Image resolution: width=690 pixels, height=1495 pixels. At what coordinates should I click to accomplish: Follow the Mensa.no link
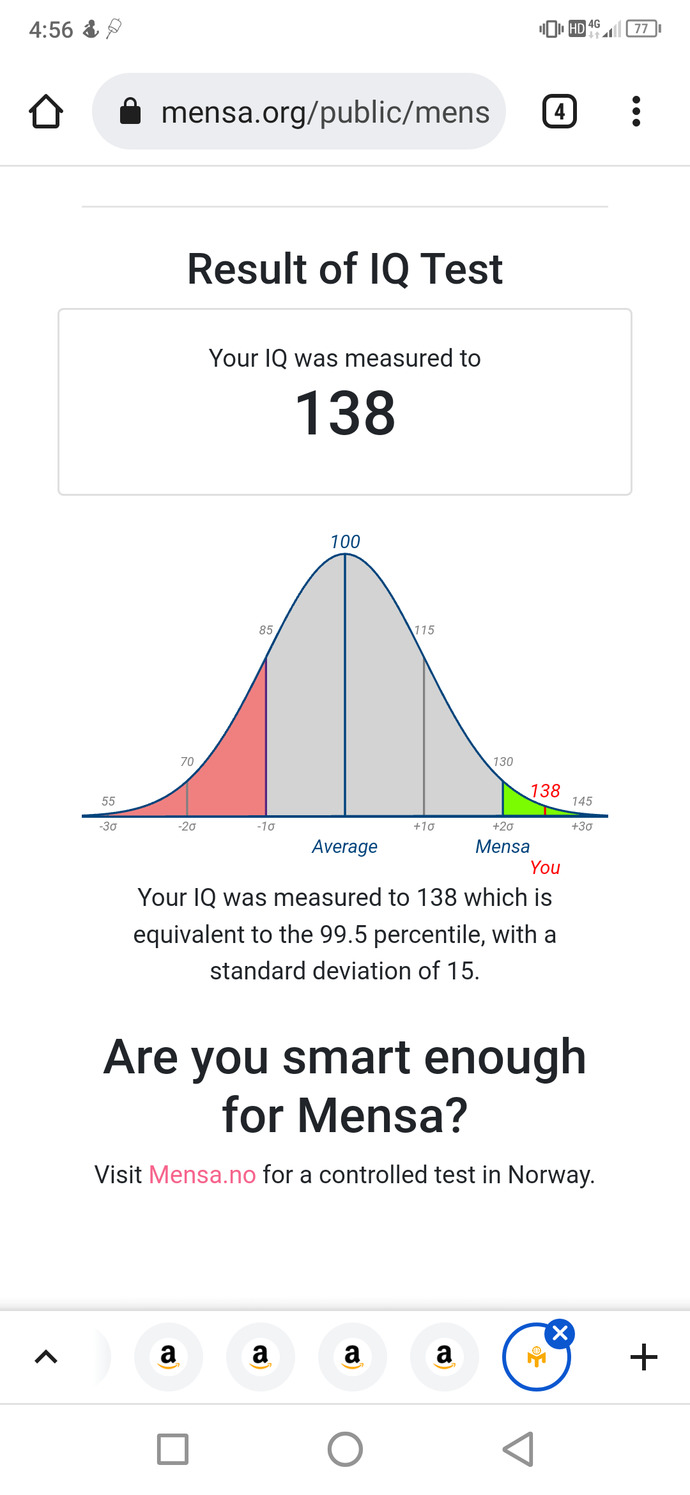(x=203, y=1174)
